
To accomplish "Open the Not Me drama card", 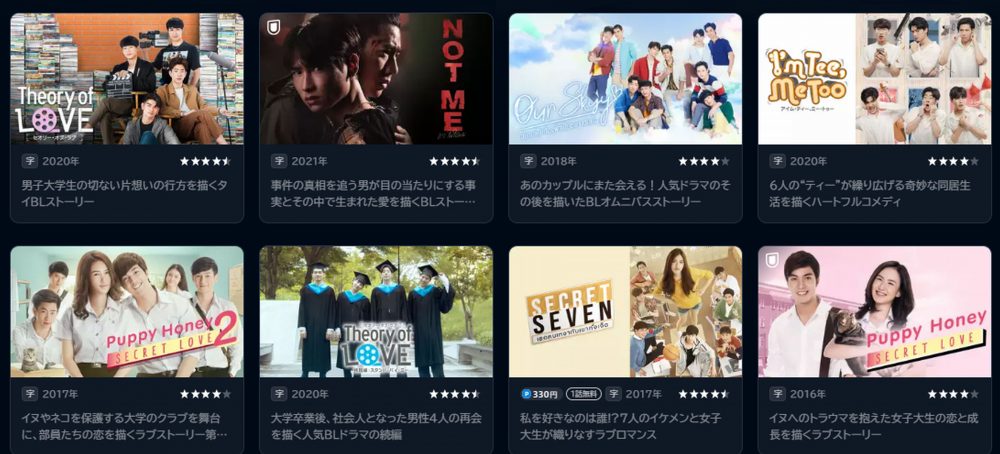I will [376, 80].
